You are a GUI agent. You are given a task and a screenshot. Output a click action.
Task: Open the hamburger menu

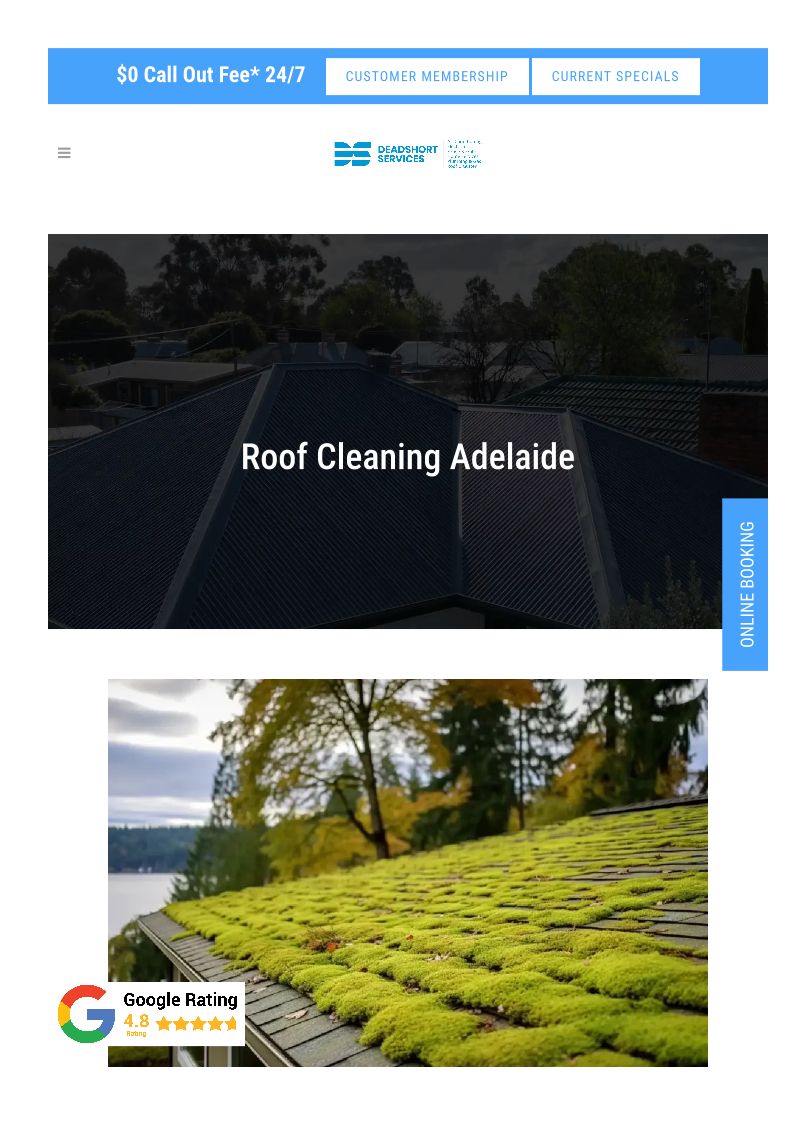[64, 153]
